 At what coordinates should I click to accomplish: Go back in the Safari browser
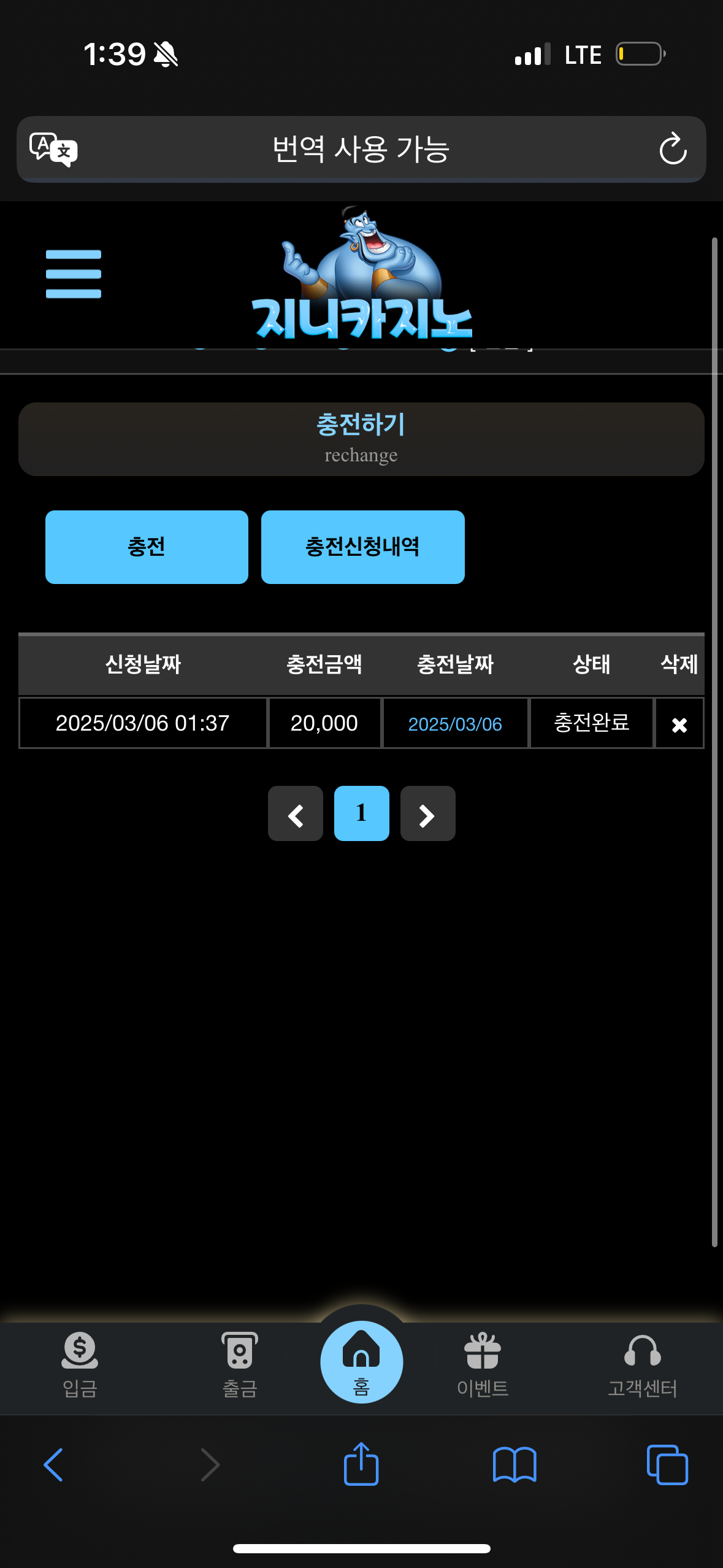click(x=53, y=1465)
